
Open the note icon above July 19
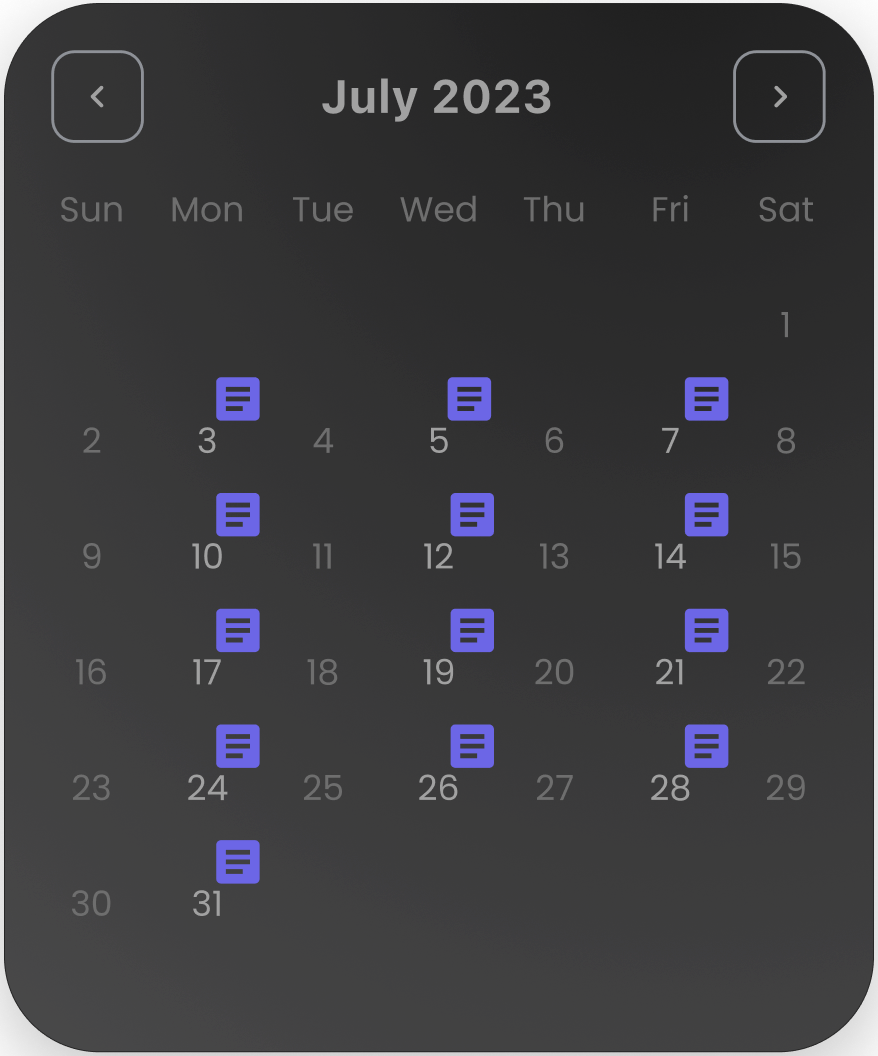472,631
